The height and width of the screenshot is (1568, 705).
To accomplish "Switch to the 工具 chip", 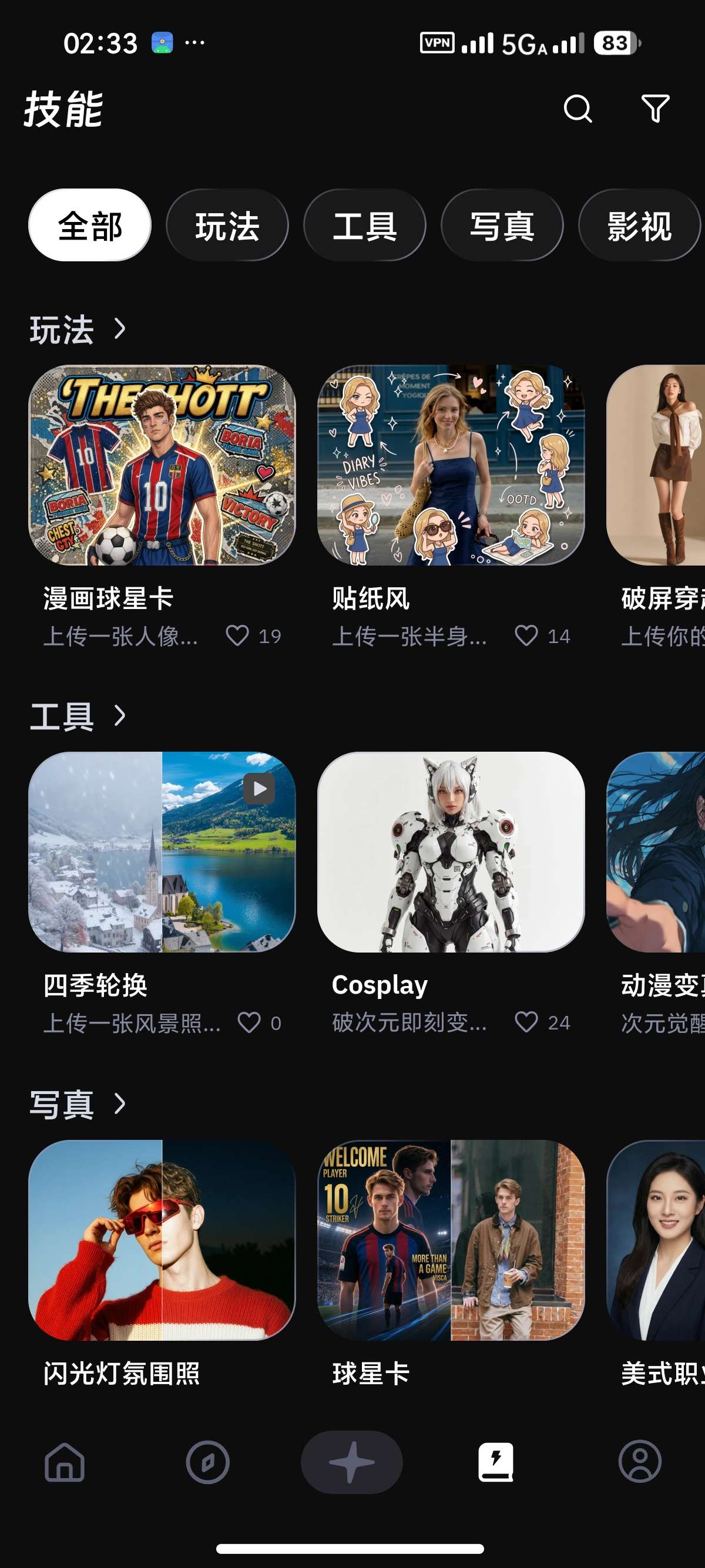I will pos(365,226).
